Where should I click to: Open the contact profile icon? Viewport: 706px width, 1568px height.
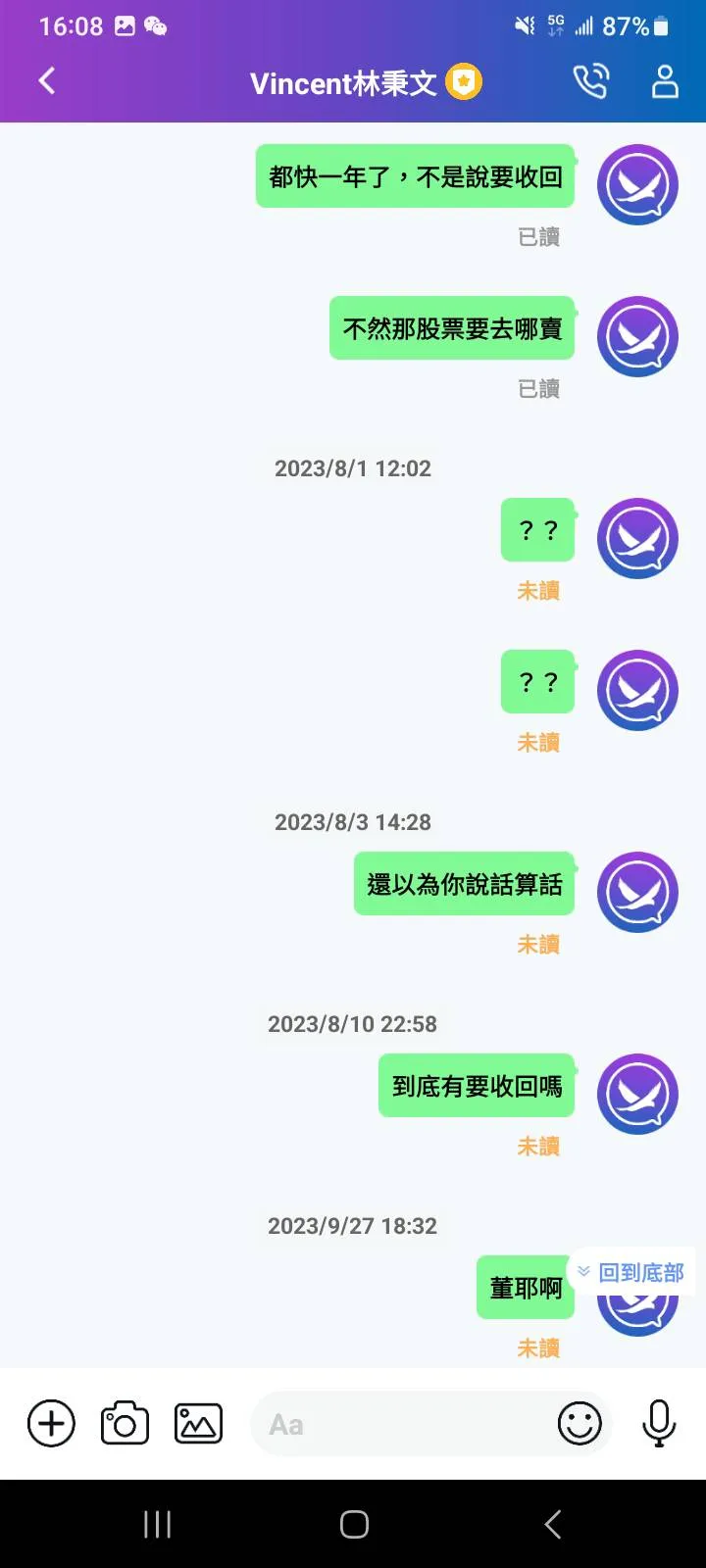click(x=665, y=82)
